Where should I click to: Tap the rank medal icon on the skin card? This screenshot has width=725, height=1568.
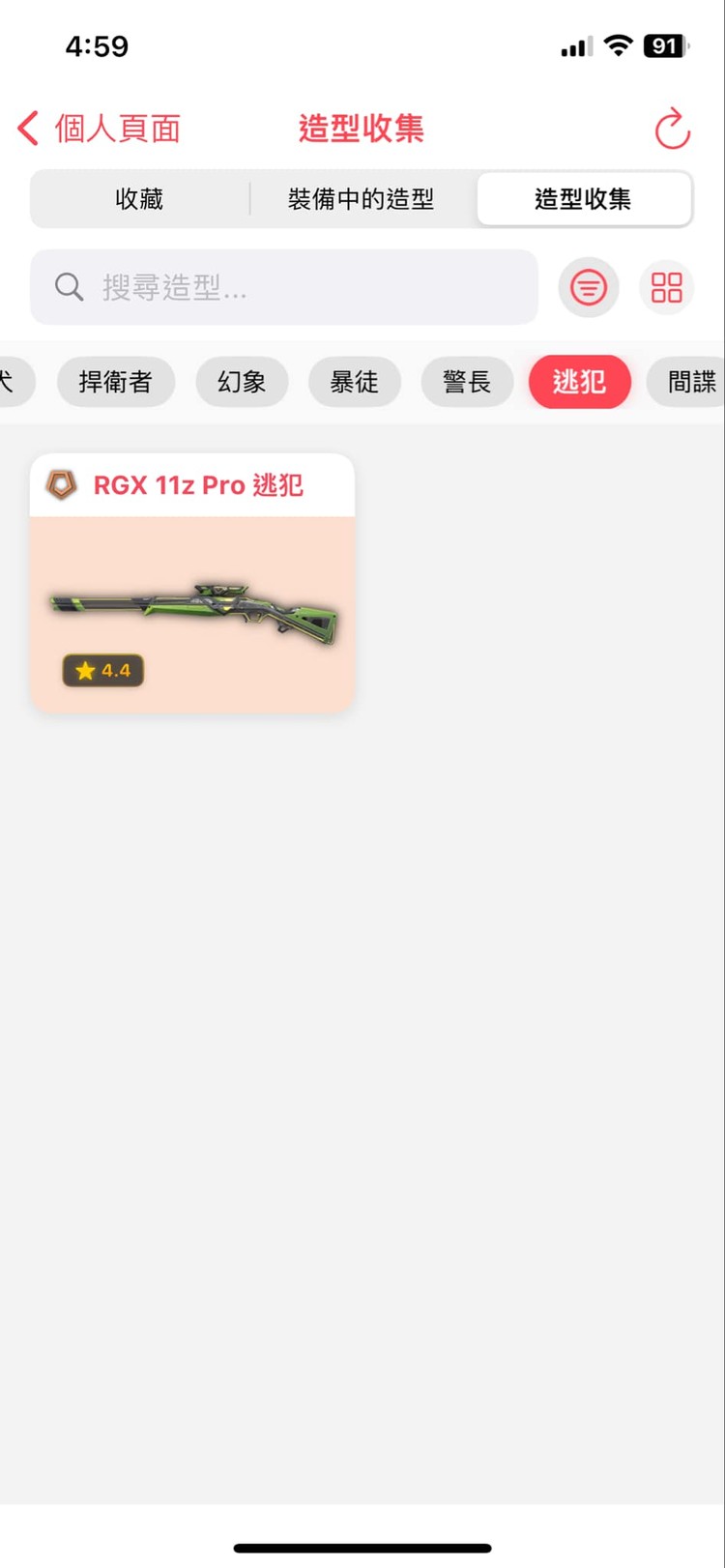(x=61, y=486)
